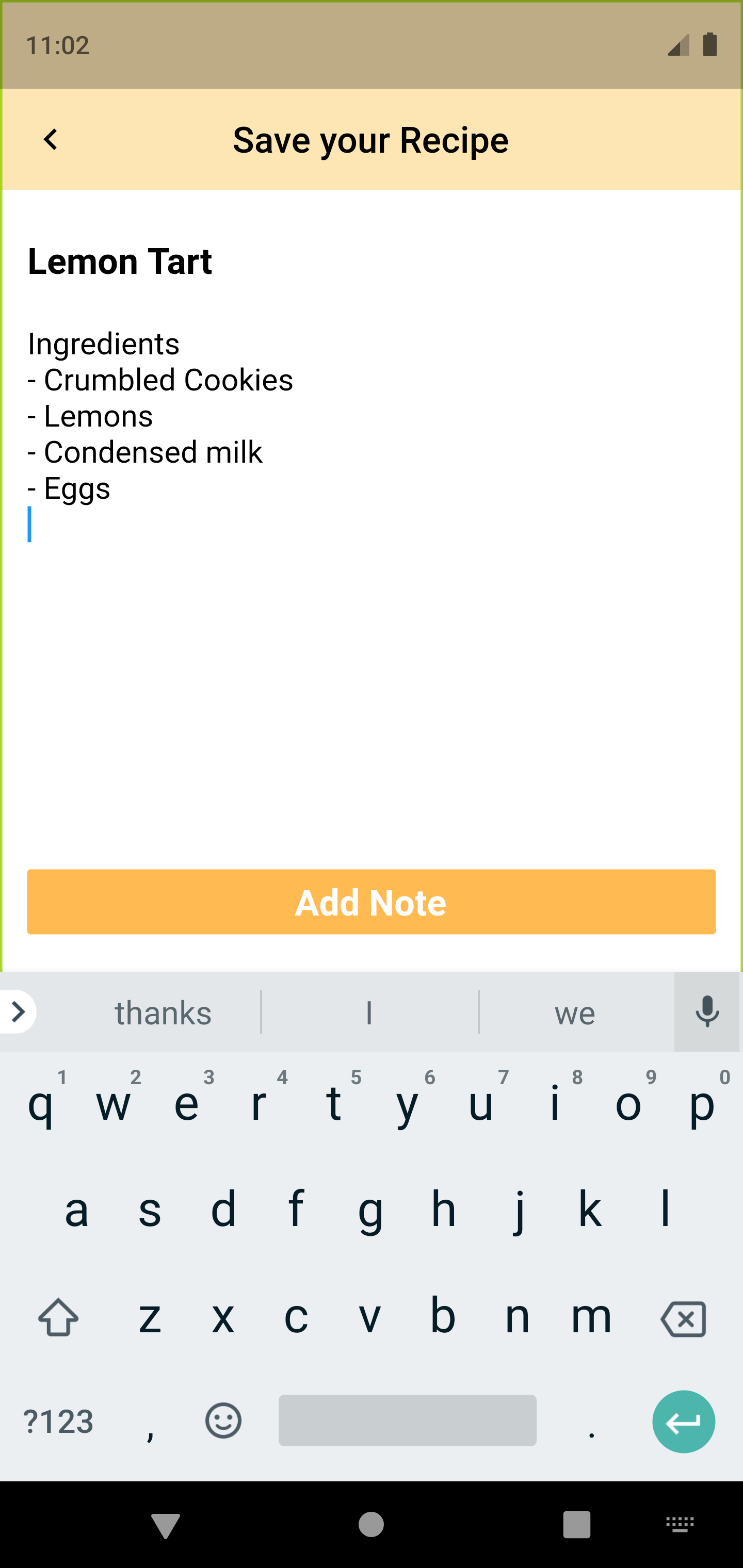This screenshot has height=1568, width=743.
Task: Insert a new line with the enter key
Action: pyautogui.click(x=683, y=1422)
